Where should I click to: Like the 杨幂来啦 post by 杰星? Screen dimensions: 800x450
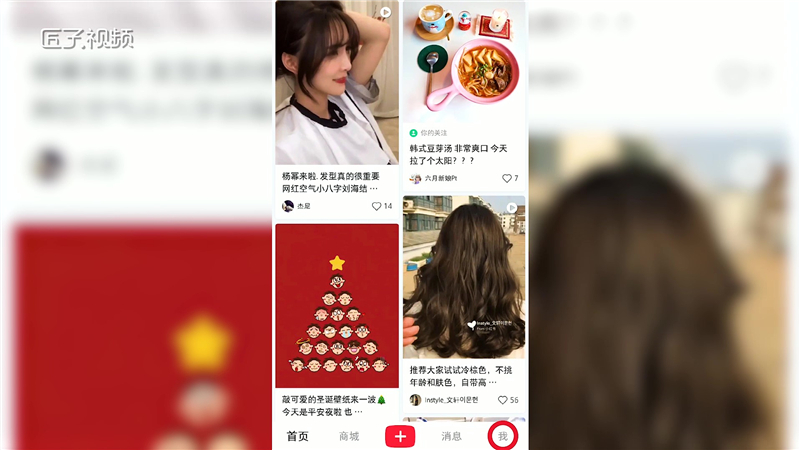(377, 206)
